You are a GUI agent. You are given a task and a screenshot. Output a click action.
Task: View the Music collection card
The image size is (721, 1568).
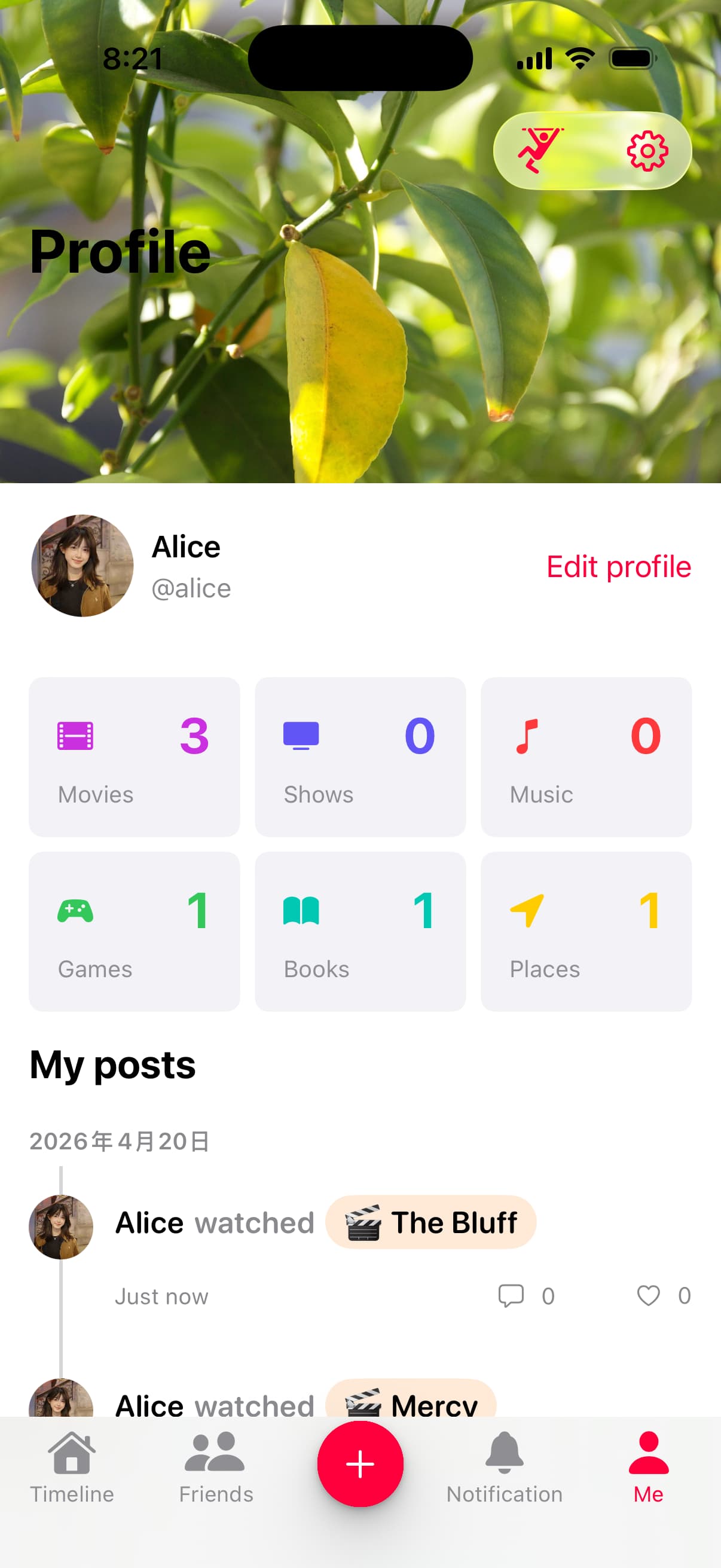(x=586, y=756)
